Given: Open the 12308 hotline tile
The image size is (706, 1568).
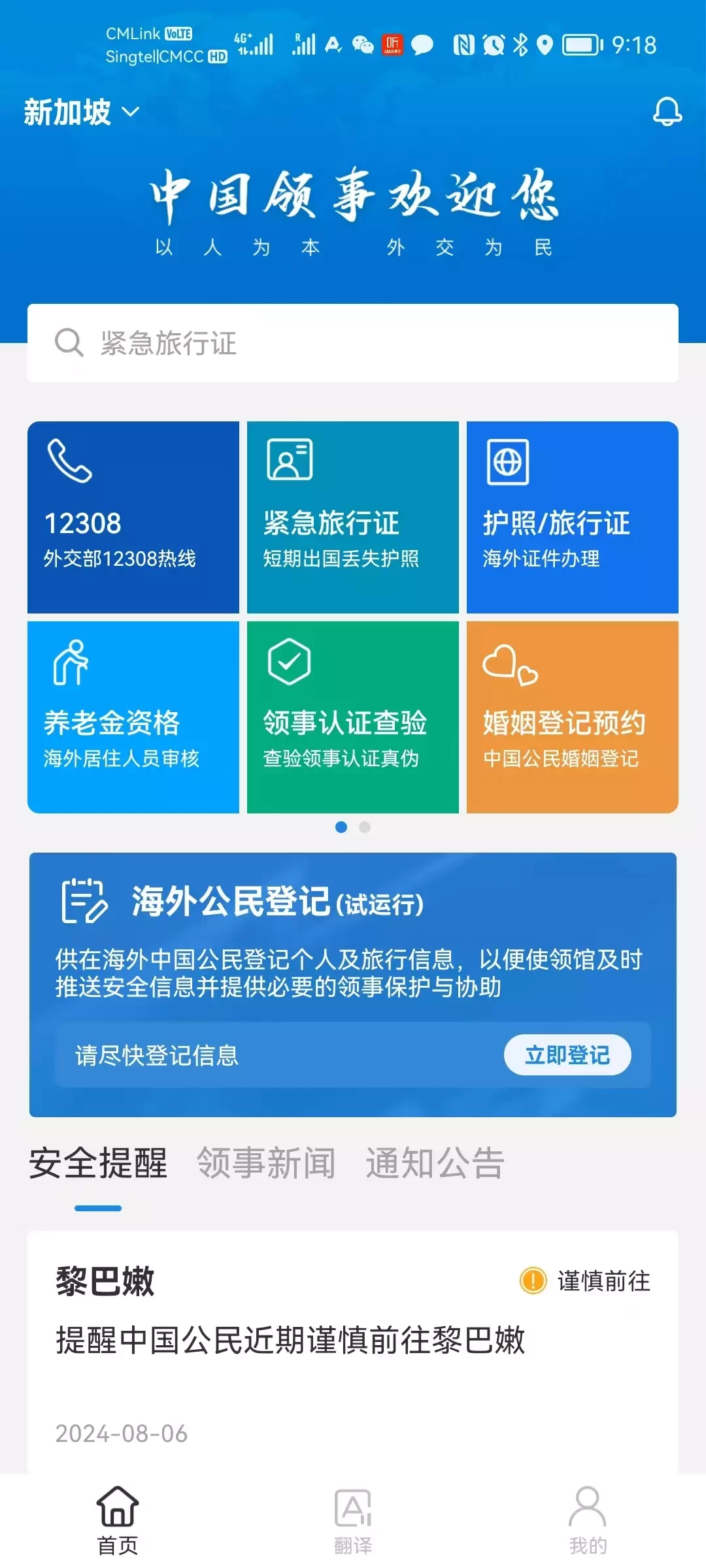Looking at the screenshot, I should click(133, 517).
